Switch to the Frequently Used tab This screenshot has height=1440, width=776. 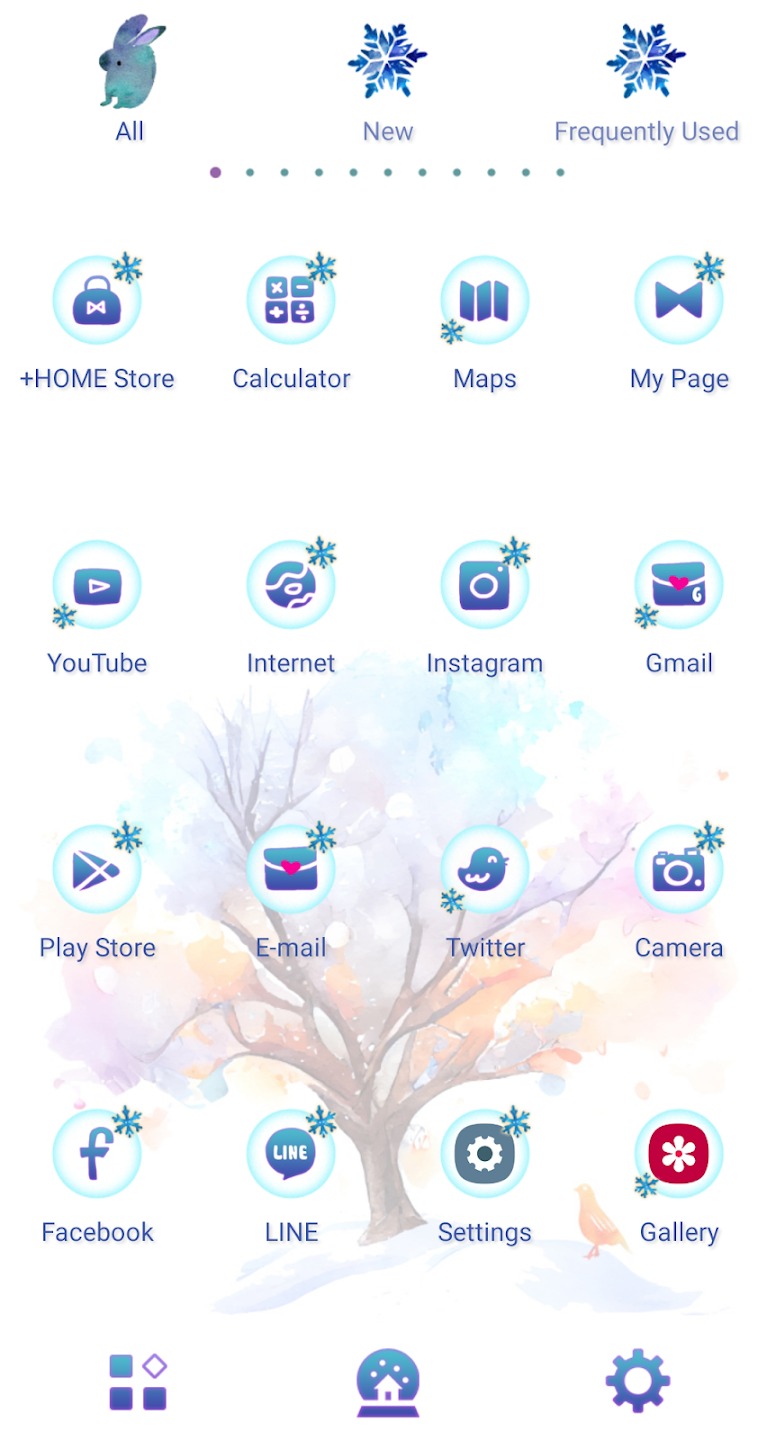[646, 82]
